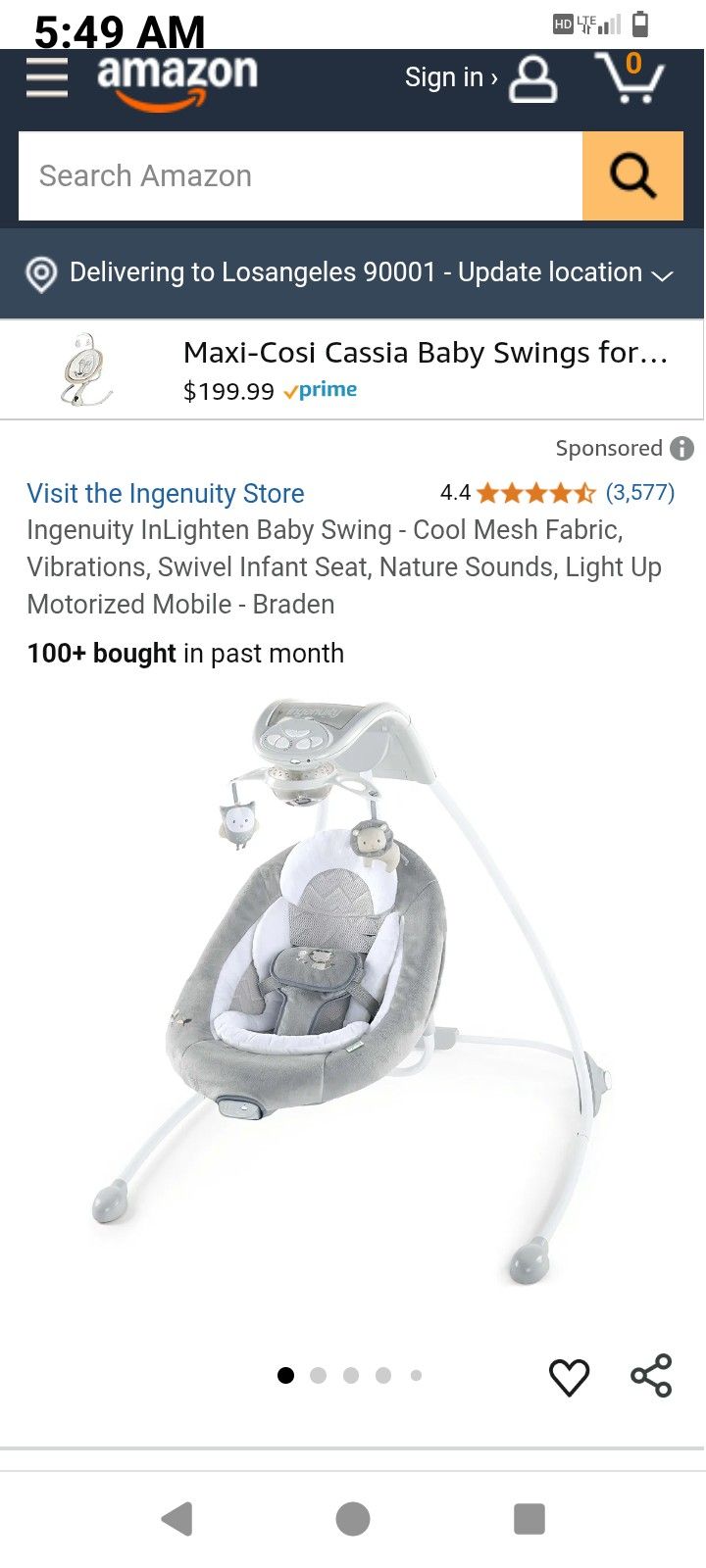This screenshot has width=706, height=1568.
Task: Tap the second image page indicator dot
Action: tap(318, 1376)
